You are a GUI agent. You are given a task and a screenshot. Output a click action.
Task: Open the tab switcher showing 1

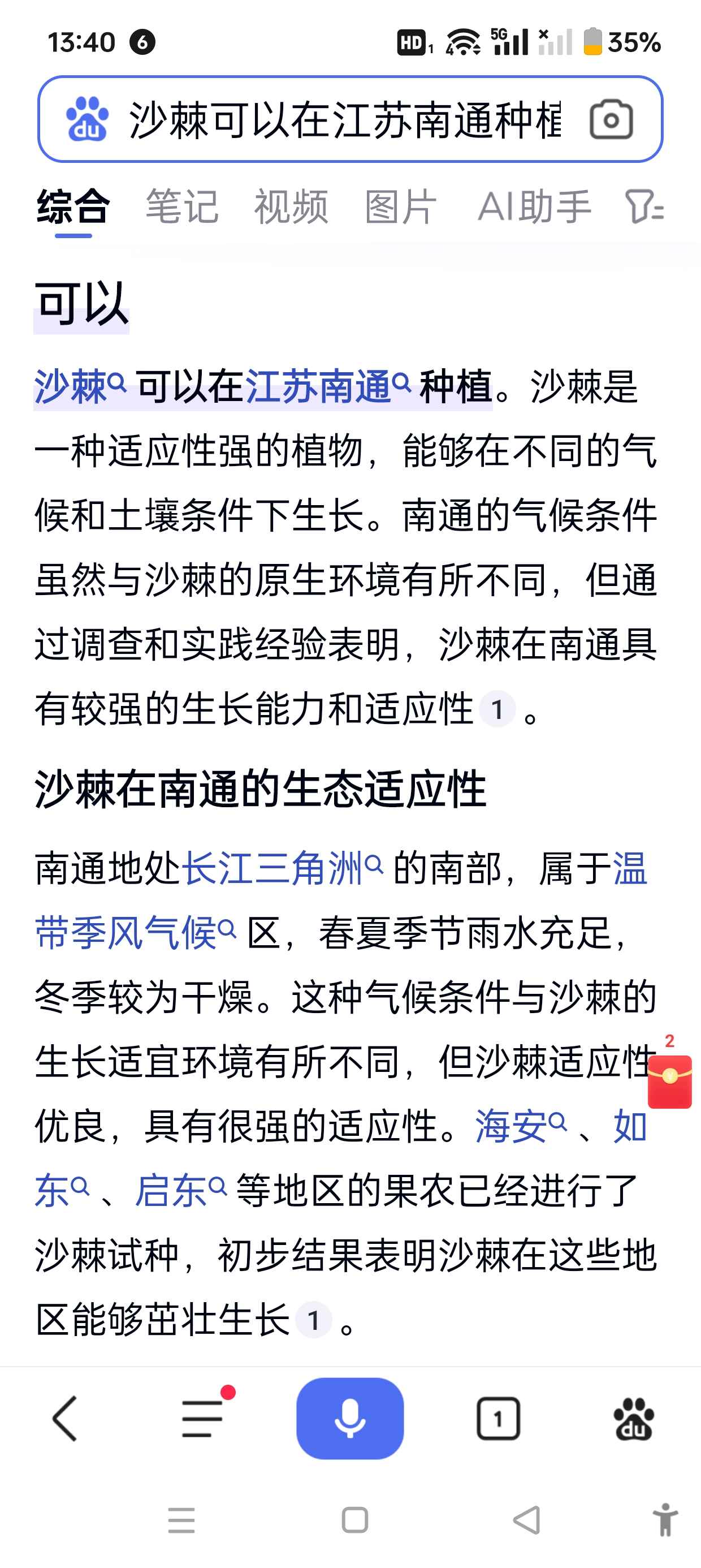pos(497,1418)
